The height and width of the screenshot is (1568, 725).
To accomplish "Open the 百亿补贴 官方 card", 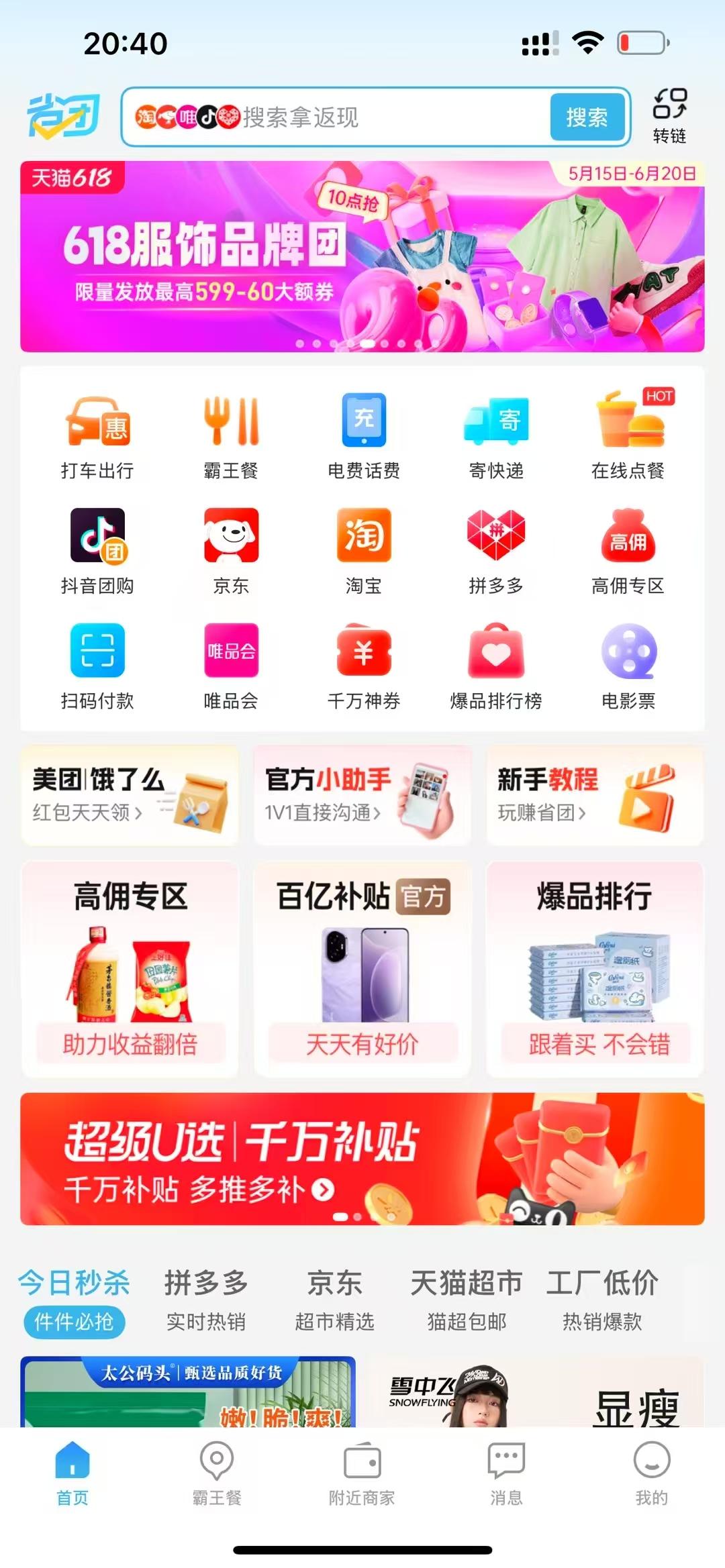I will pyautogui.click(x=362, y=970).
